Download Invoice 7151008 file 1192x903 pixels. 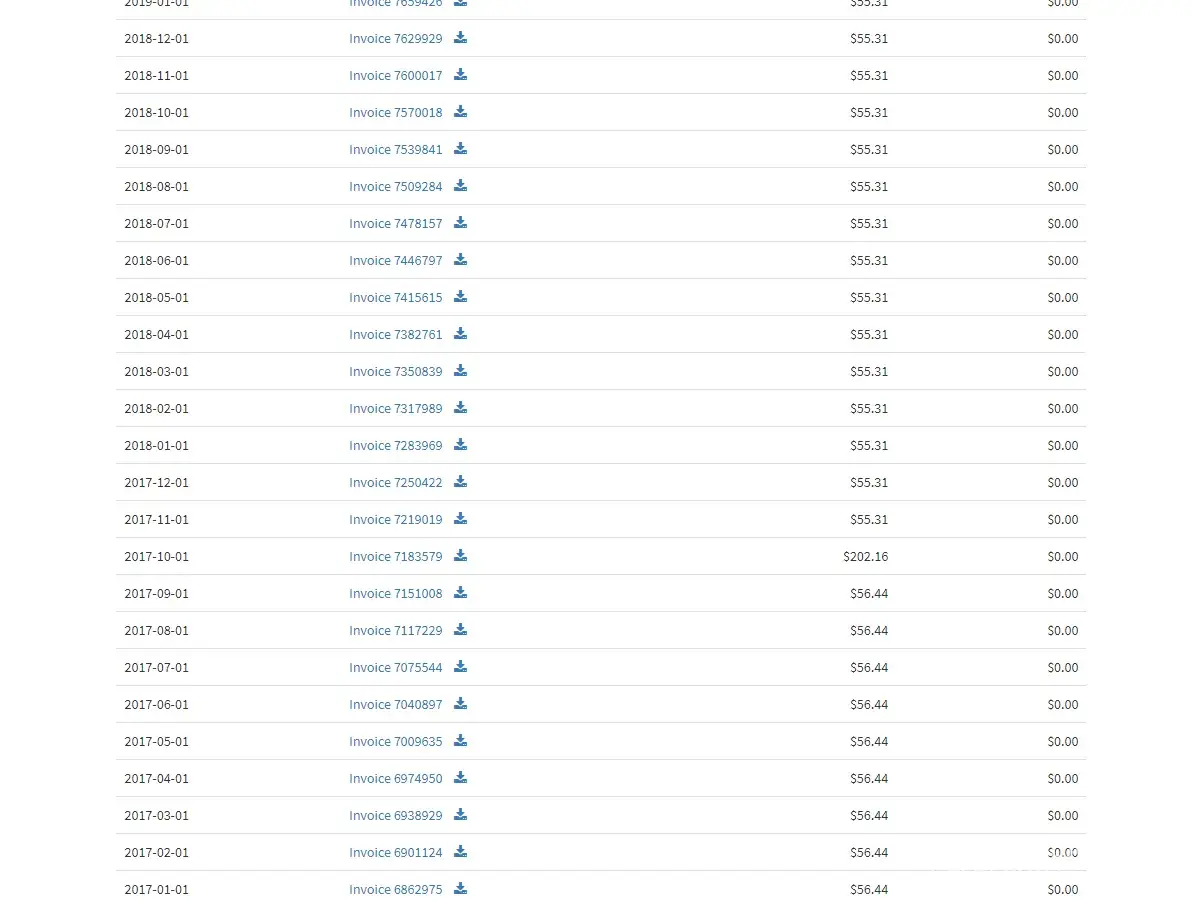[460, 593]
